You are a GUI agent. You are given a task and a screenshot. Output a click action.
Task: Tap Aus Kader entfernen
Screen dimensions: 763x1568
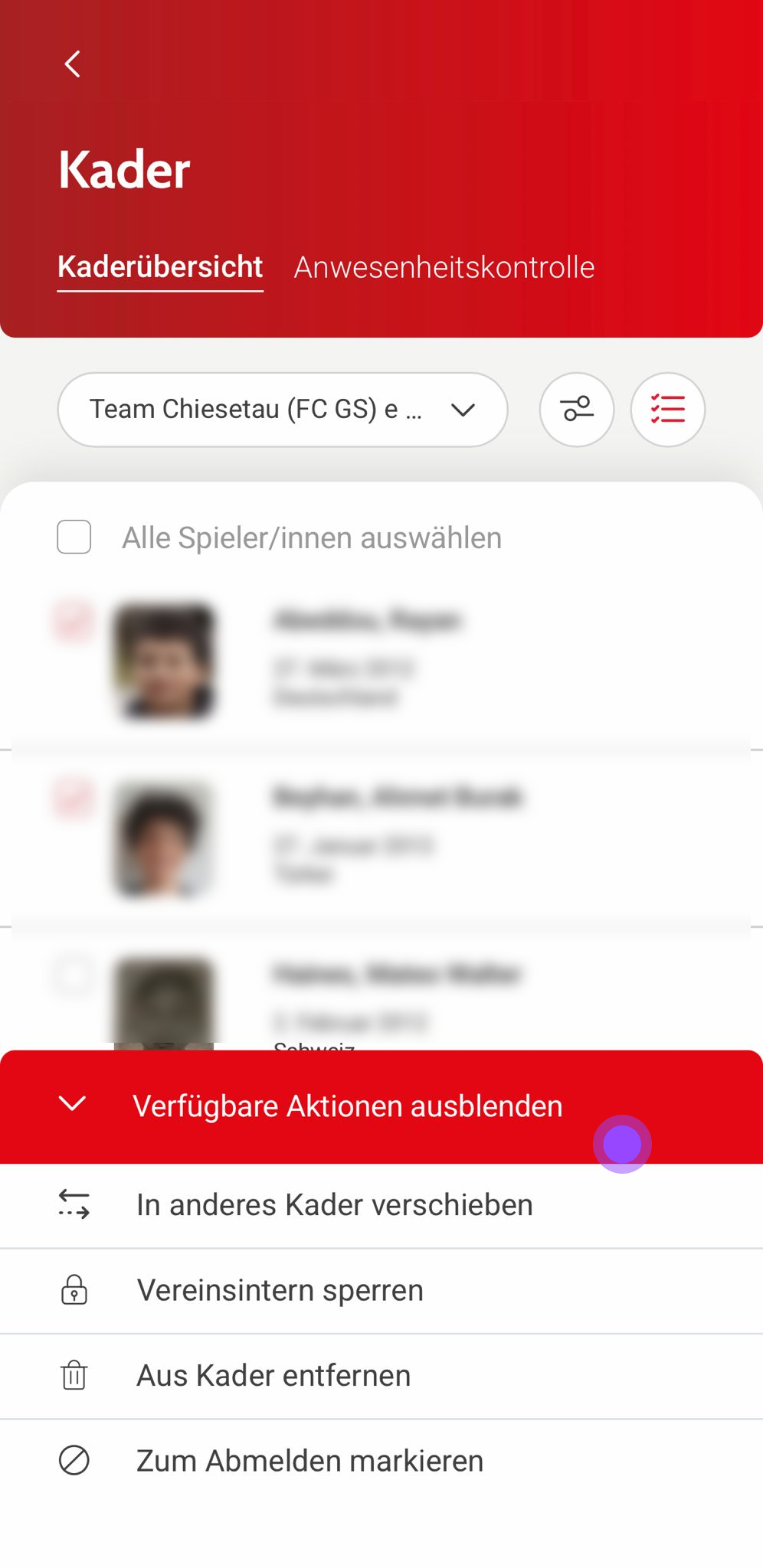tap(273, 1376)
